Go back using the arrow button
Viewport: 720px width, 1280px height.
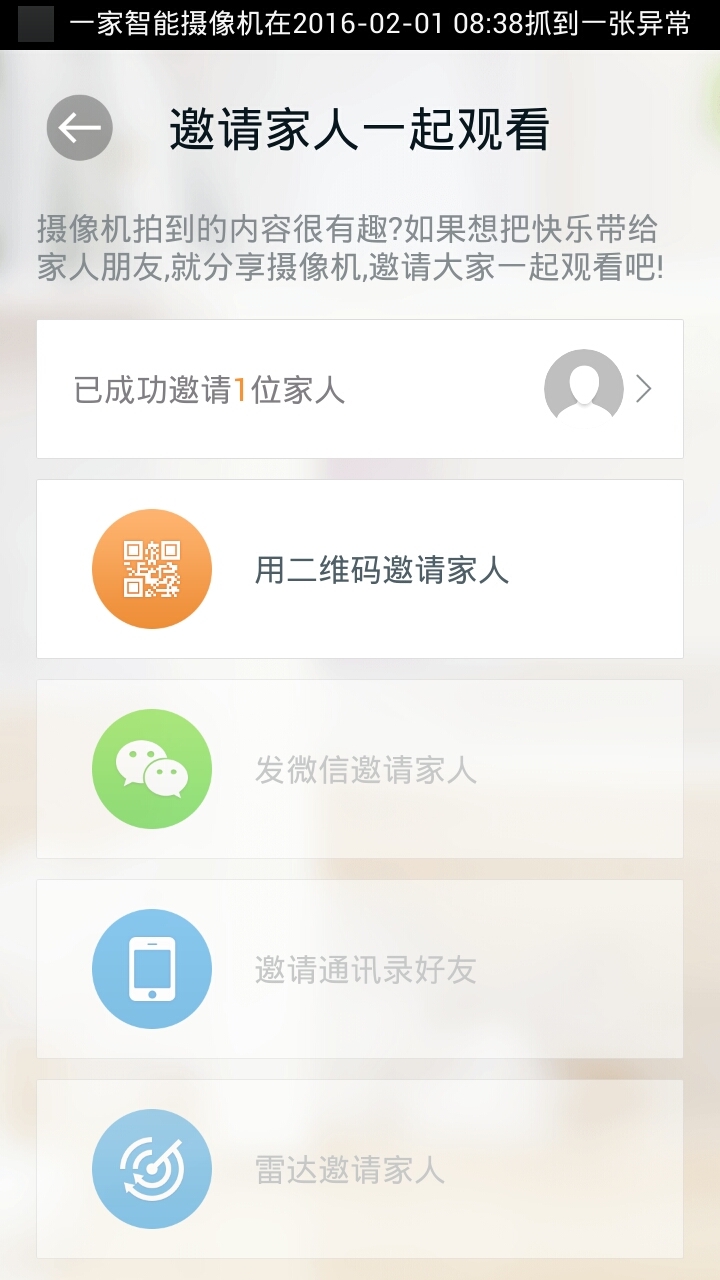point(80,128)
